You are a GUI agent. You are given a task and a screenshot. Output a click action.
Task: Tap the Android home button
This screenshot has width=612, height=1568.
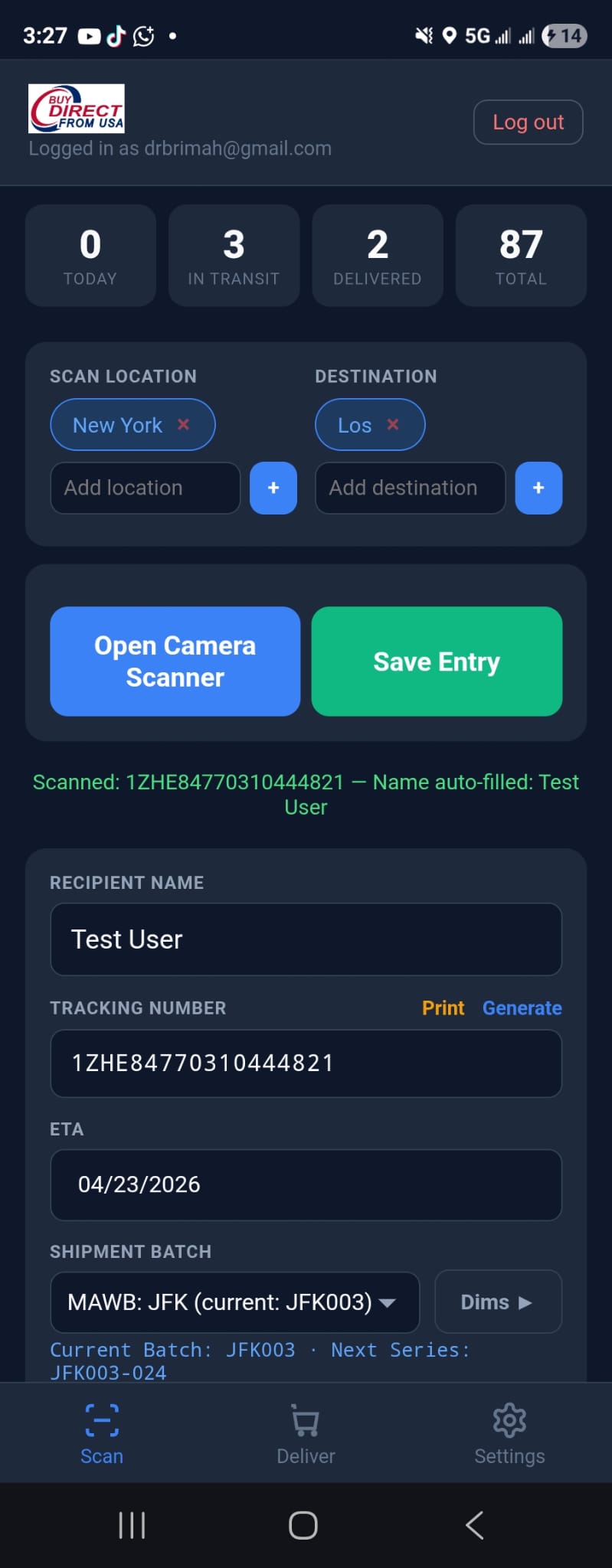tap(303, 1524)
